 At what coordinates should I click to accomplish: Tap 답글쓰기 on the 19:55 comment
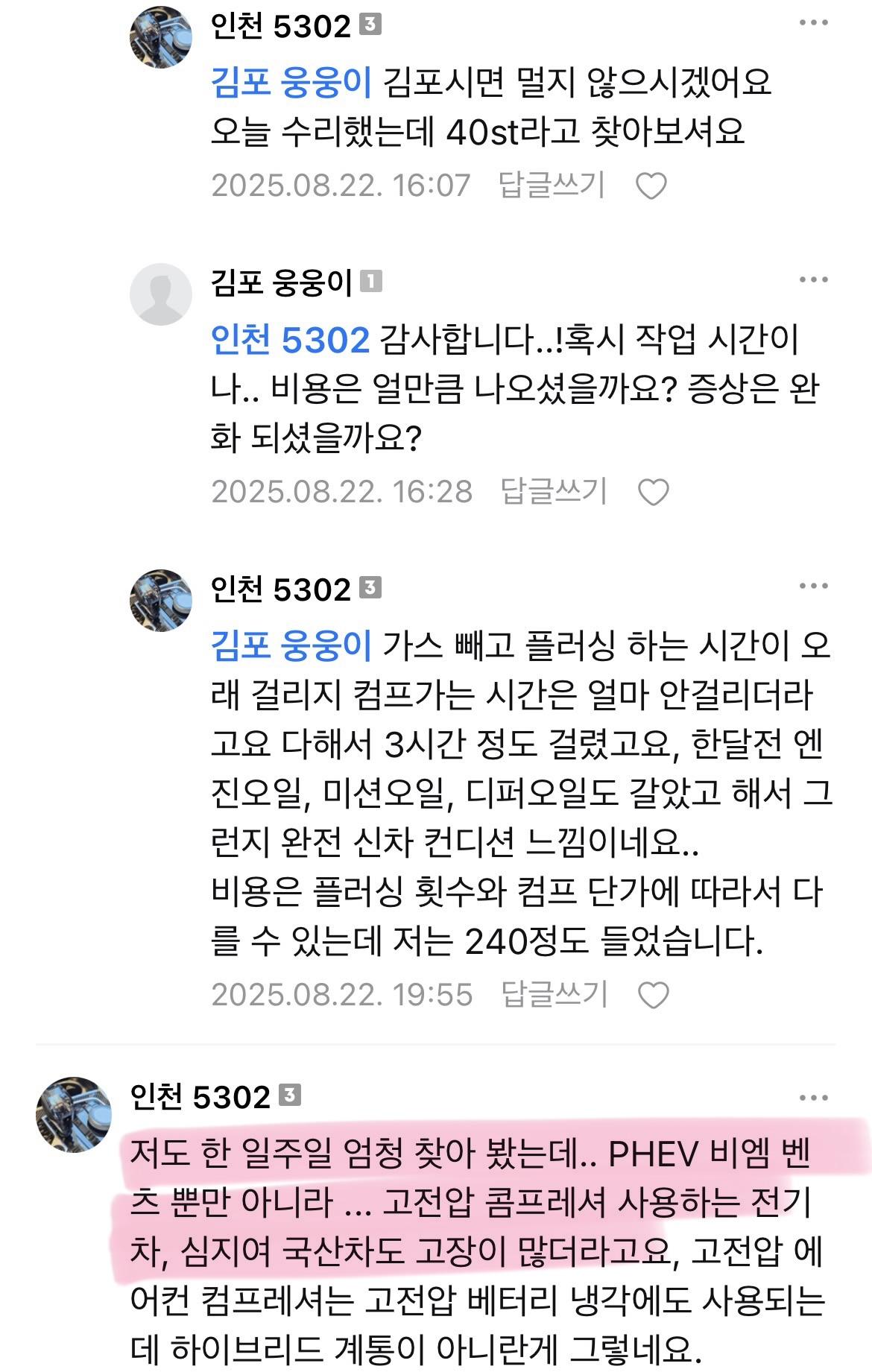coord(553,994)
